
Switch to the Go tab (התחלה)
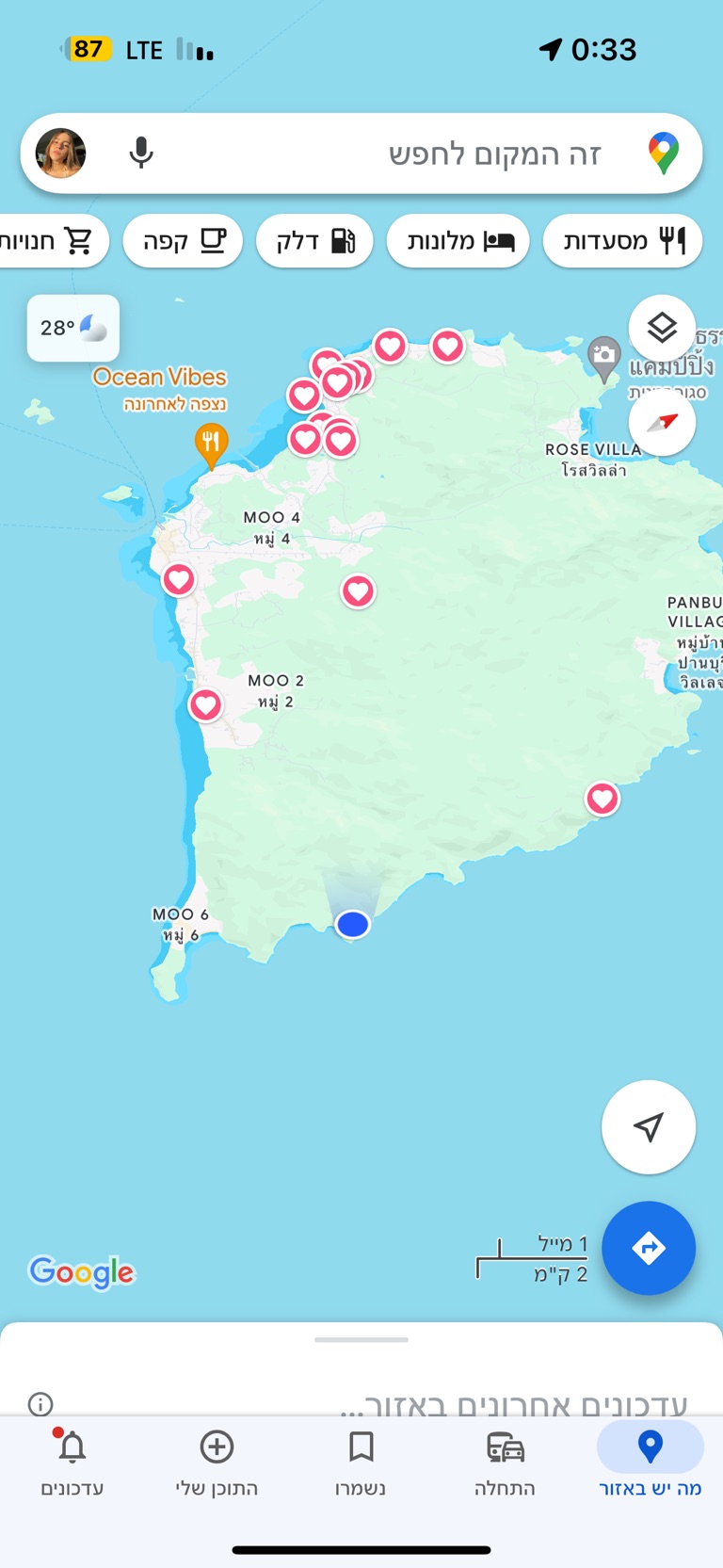tap(505, 1463)
